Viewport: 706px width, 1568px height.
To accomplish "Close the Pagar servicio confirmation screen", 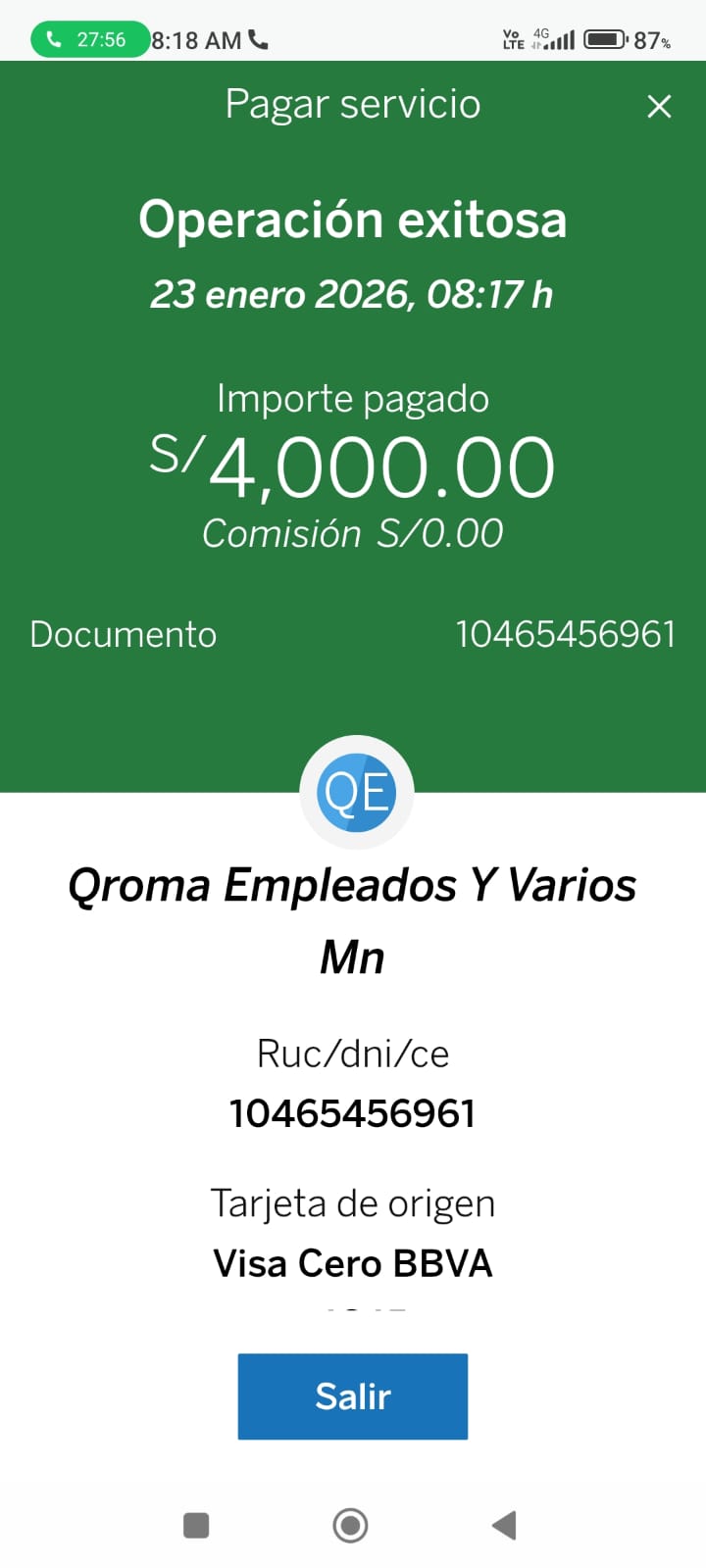I will coord(659,106).
